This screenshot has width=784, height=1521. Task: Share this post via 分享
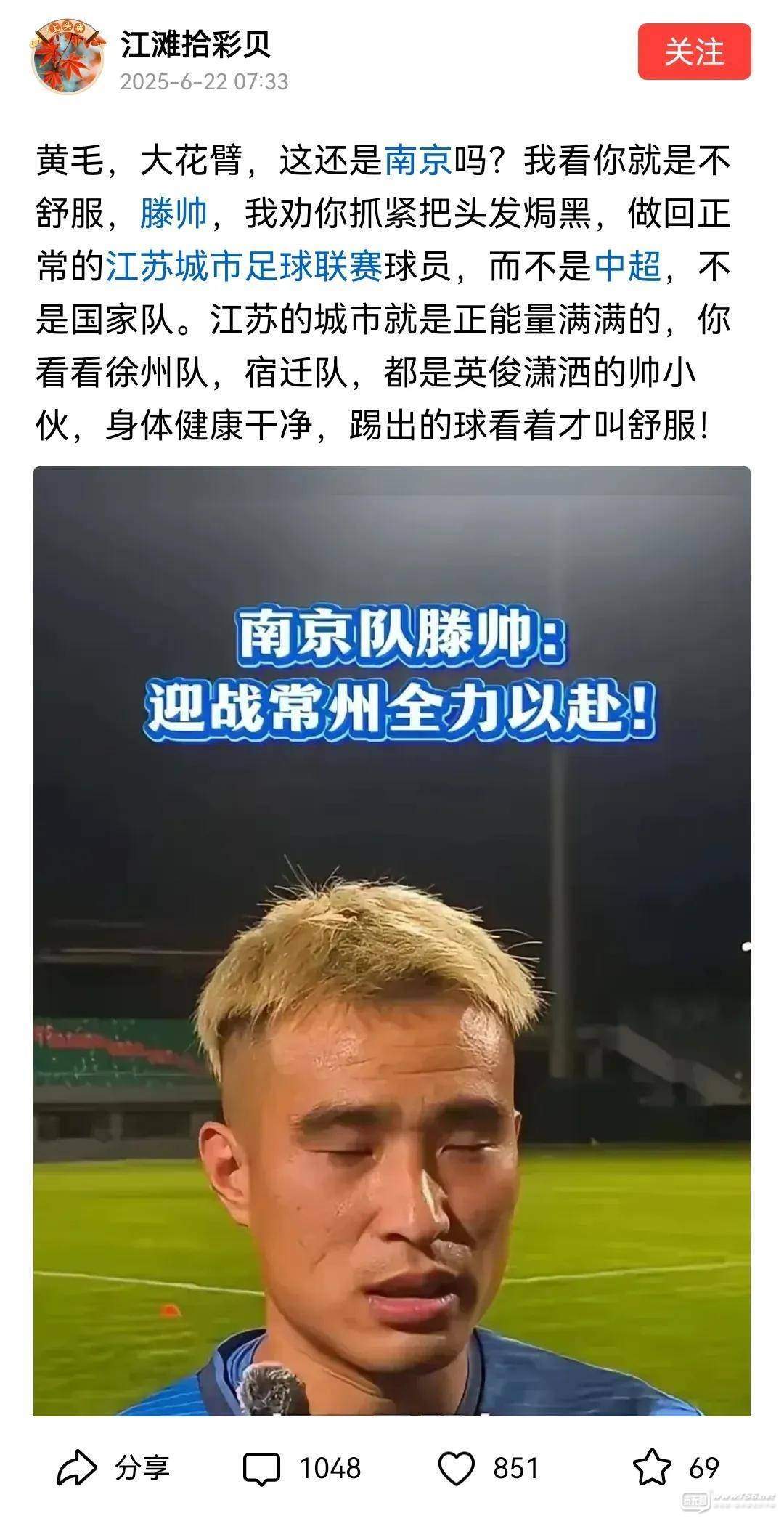[113, 1468]
